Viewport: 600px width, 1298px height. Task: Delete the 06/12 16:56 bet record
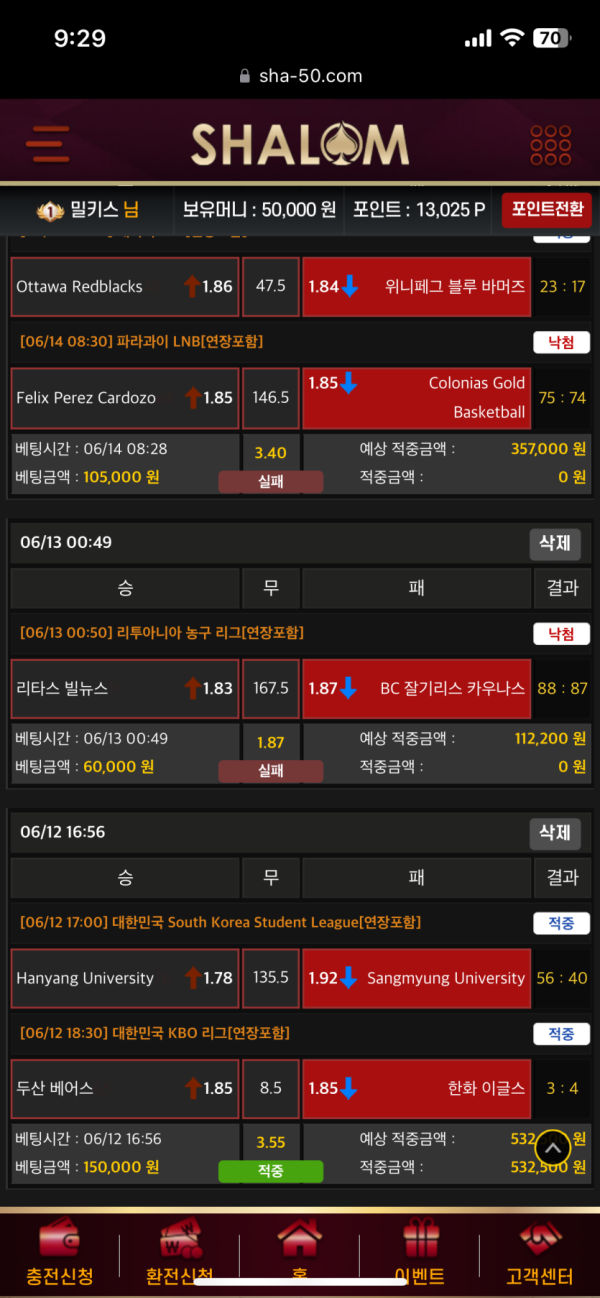[554, 832]
